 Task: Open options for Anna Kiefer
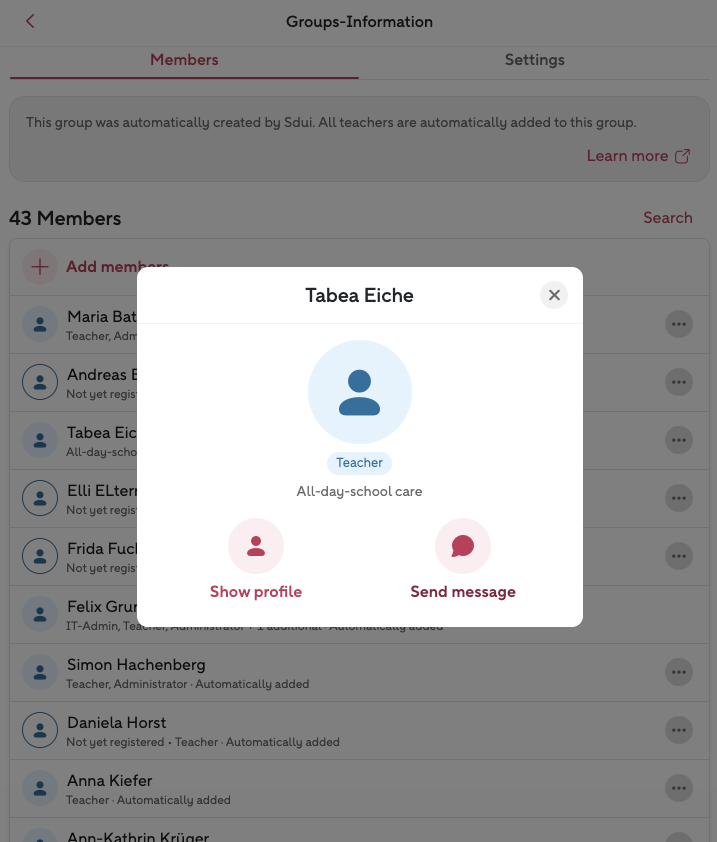click(679, 788)
